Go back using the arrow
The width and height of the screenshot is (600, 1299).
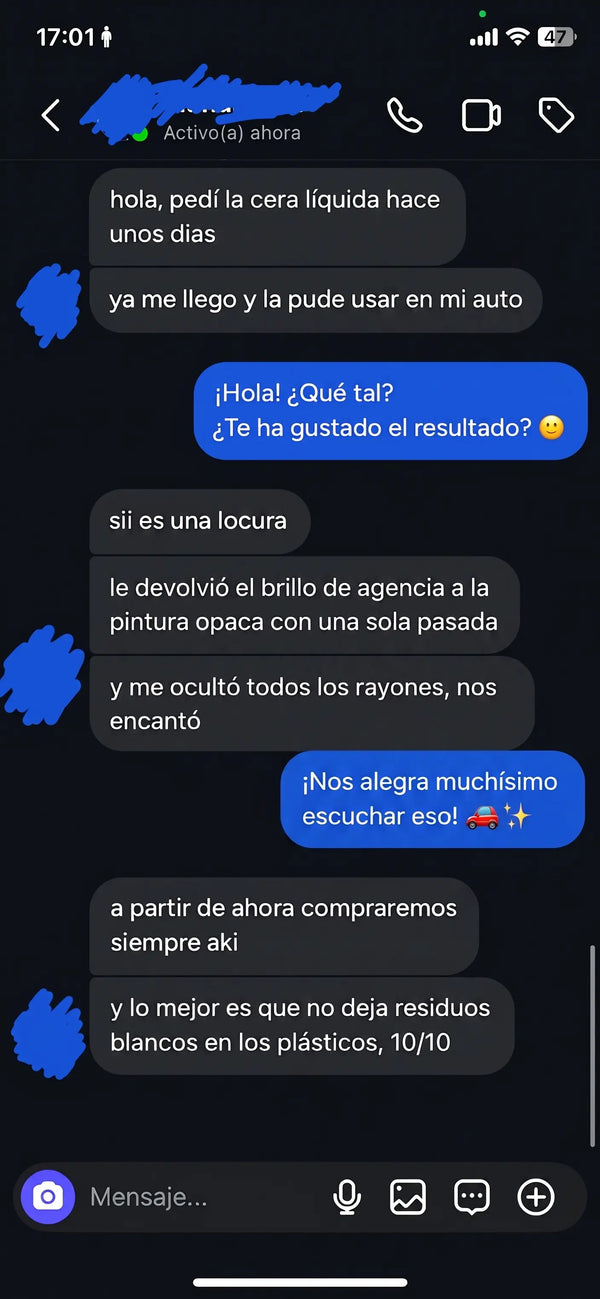point(51,115)
